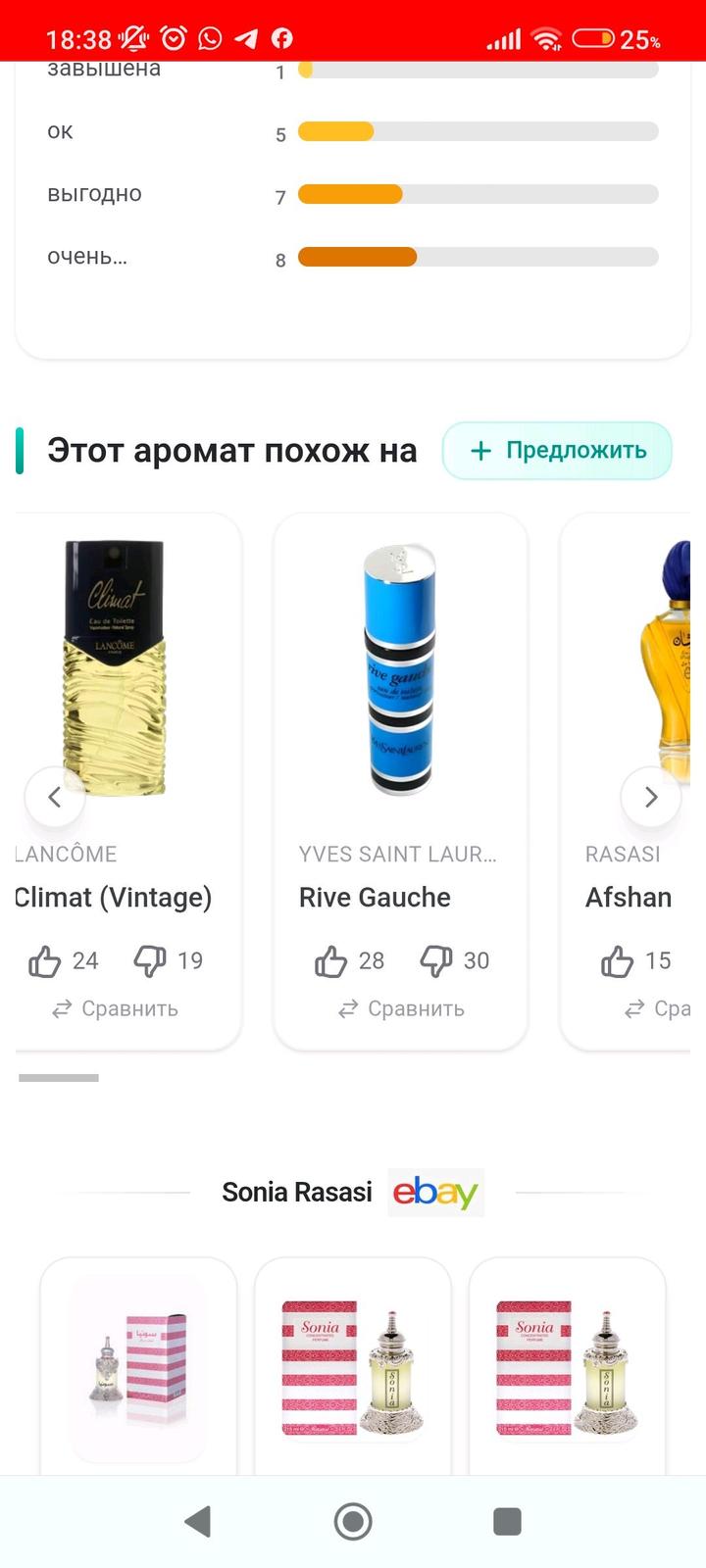Viewport: 706px width, 1568px height.
Task: Expand the carousel with the right arrow
Action: 651,797
